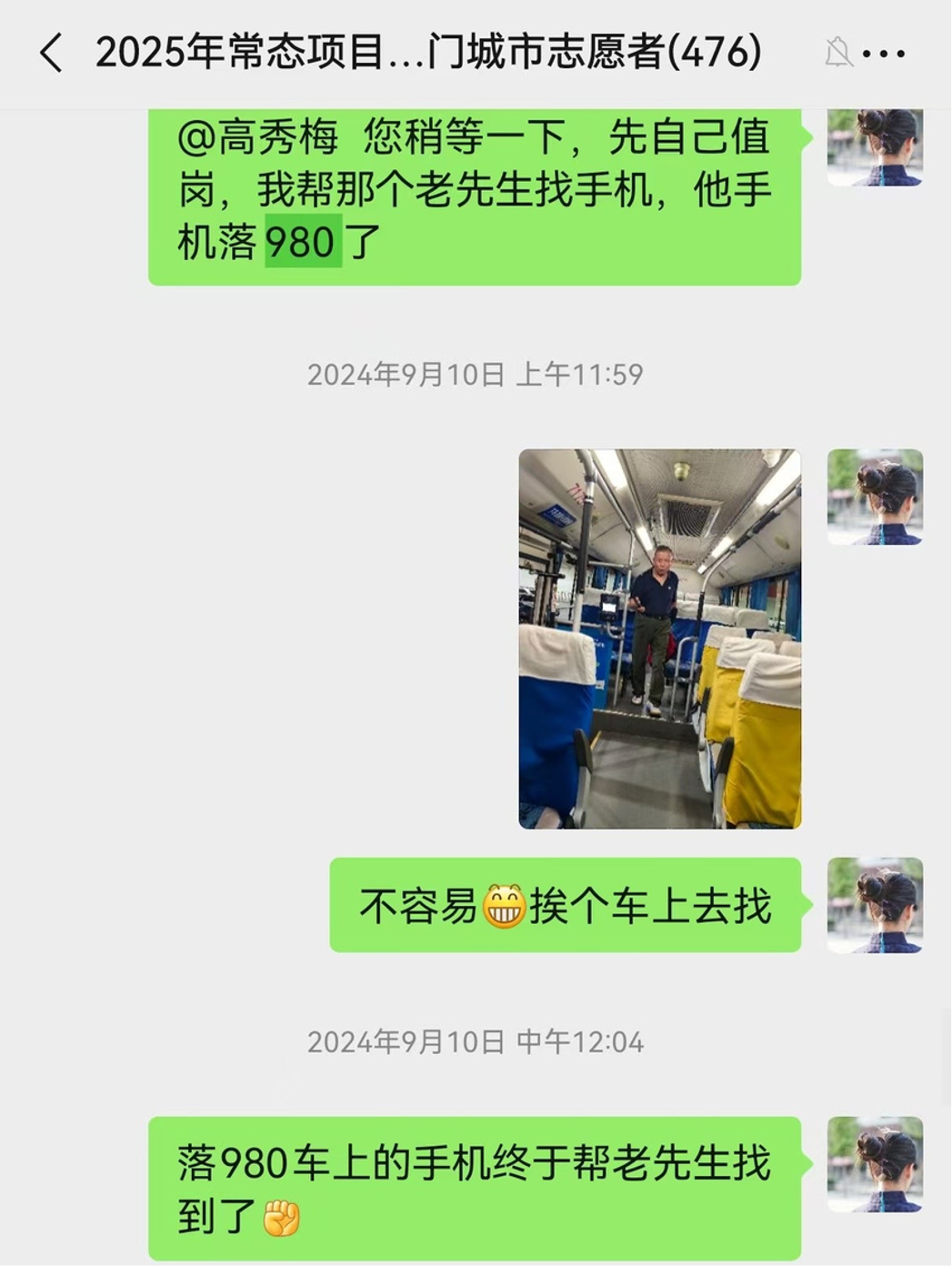952x1266 pixels.
Task: Tap the sender avatar beside the bus photo
Action: point(874,497)
